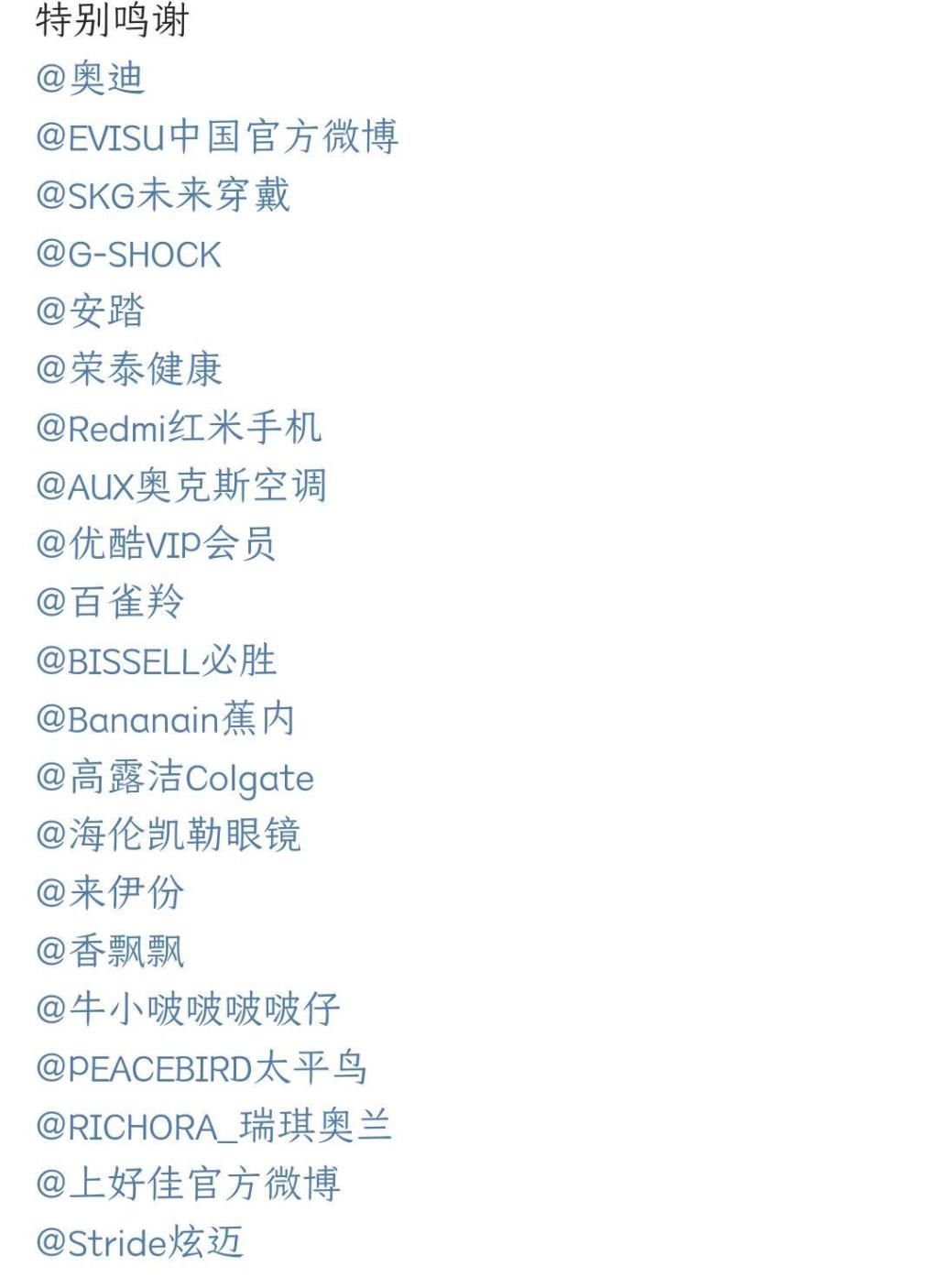Visit the @Redmi红米手机 account link
The height and width of the screenshot is (1288, 938).
tap(179, 428)
